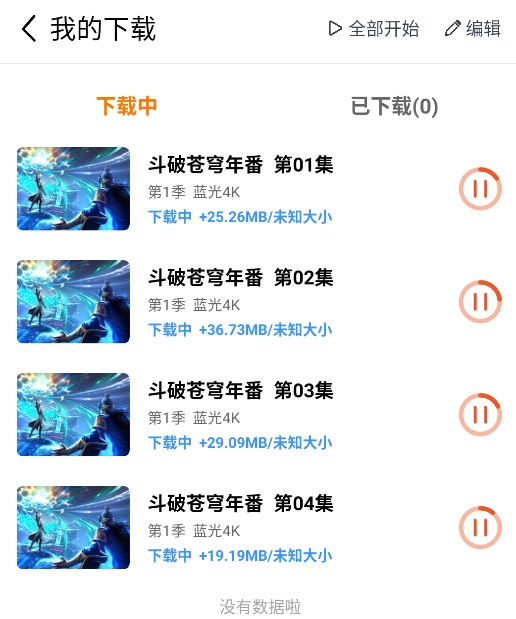Select the 下载中 tab
Viewport: 516px width, 619px height.
127,106
